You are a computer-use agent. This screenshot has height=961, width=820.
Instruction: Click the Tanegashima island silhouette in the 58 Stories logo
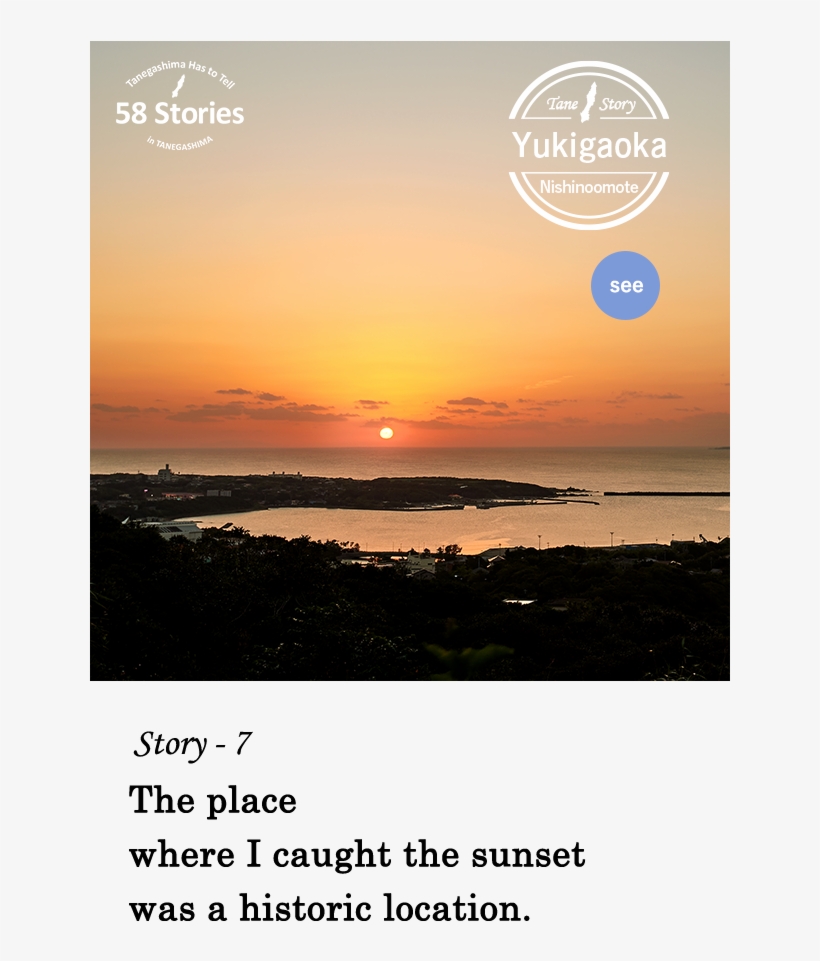click(178, 86)
